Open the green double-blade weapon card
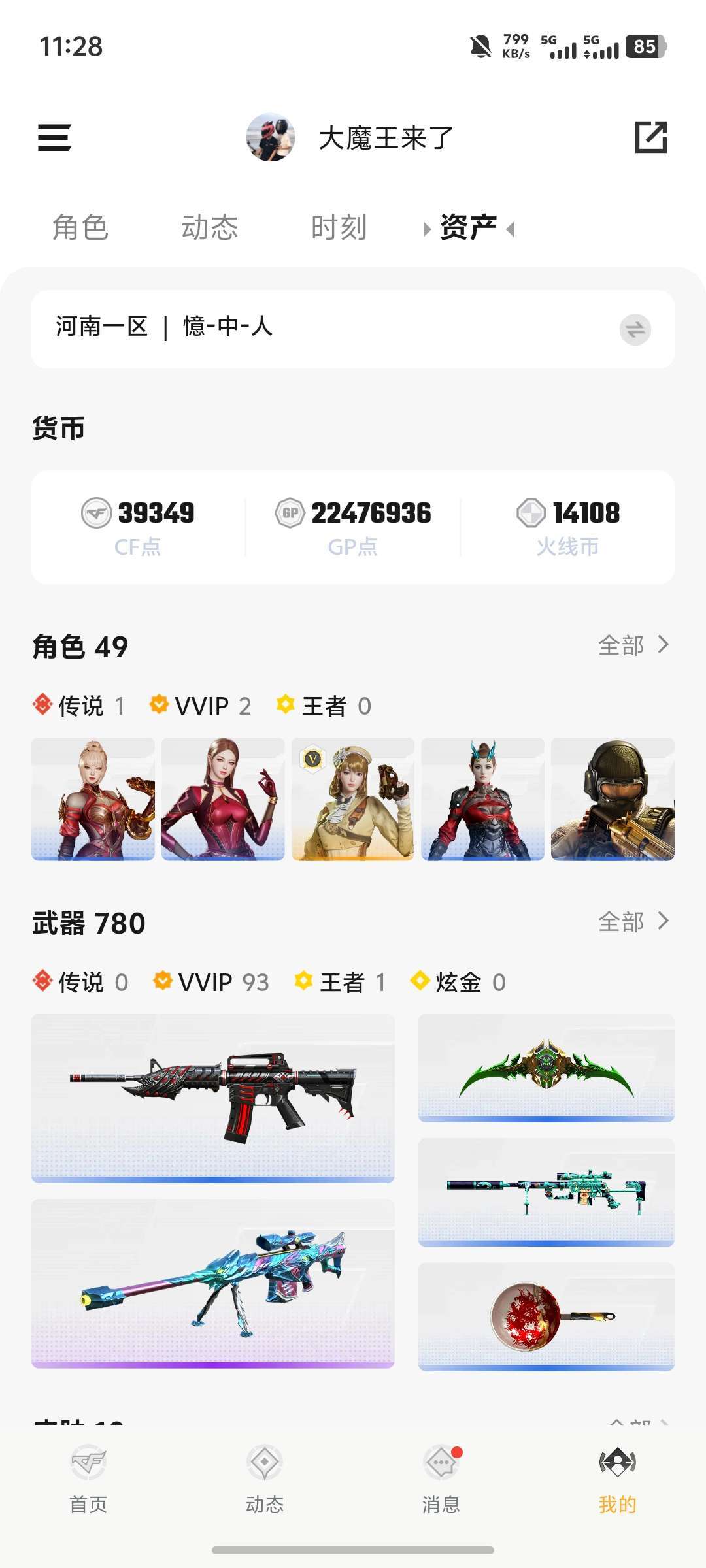 click(546, 1068)
